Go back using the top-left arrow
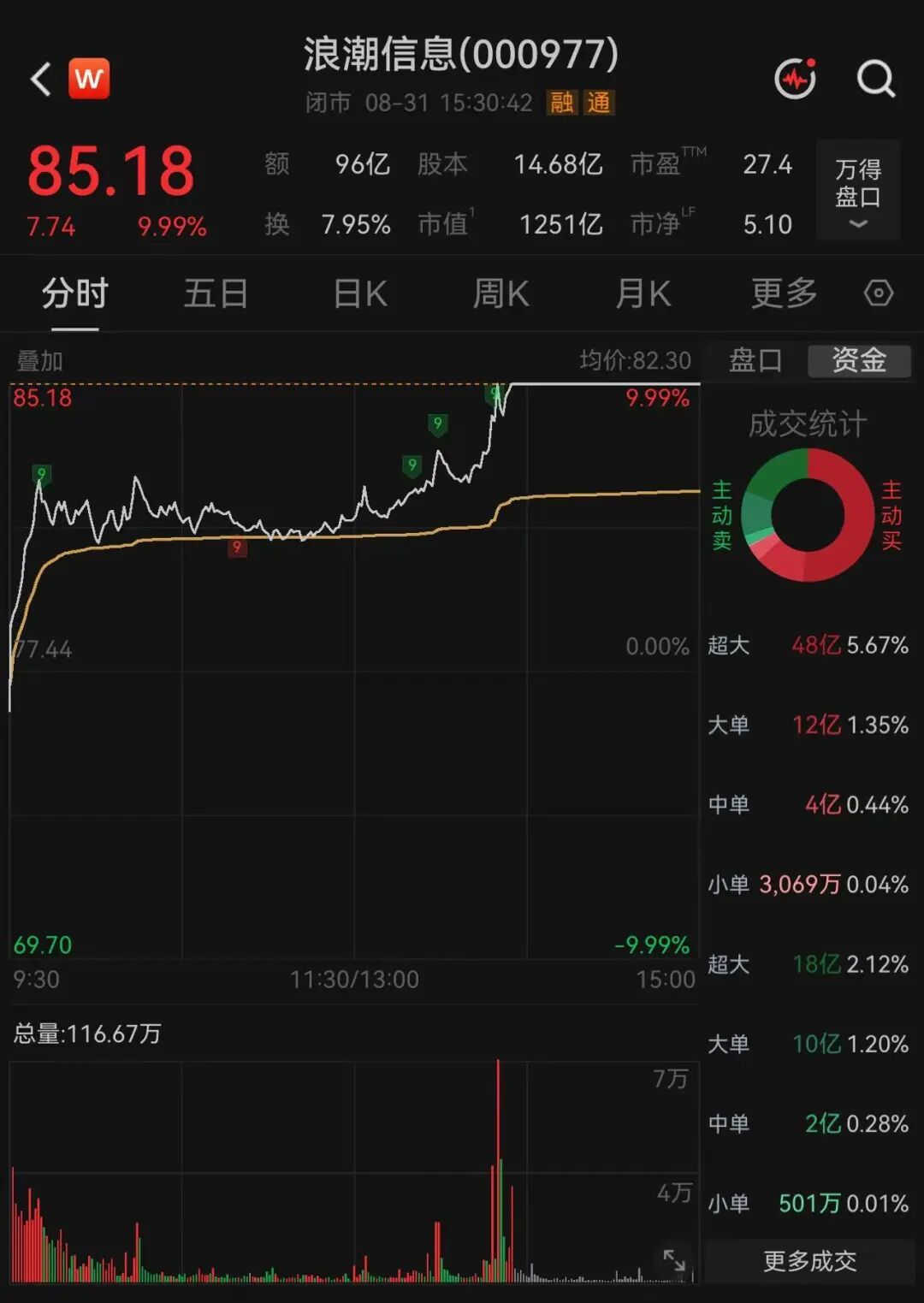Screen dimensions: 924x1303 click(40, 80)
